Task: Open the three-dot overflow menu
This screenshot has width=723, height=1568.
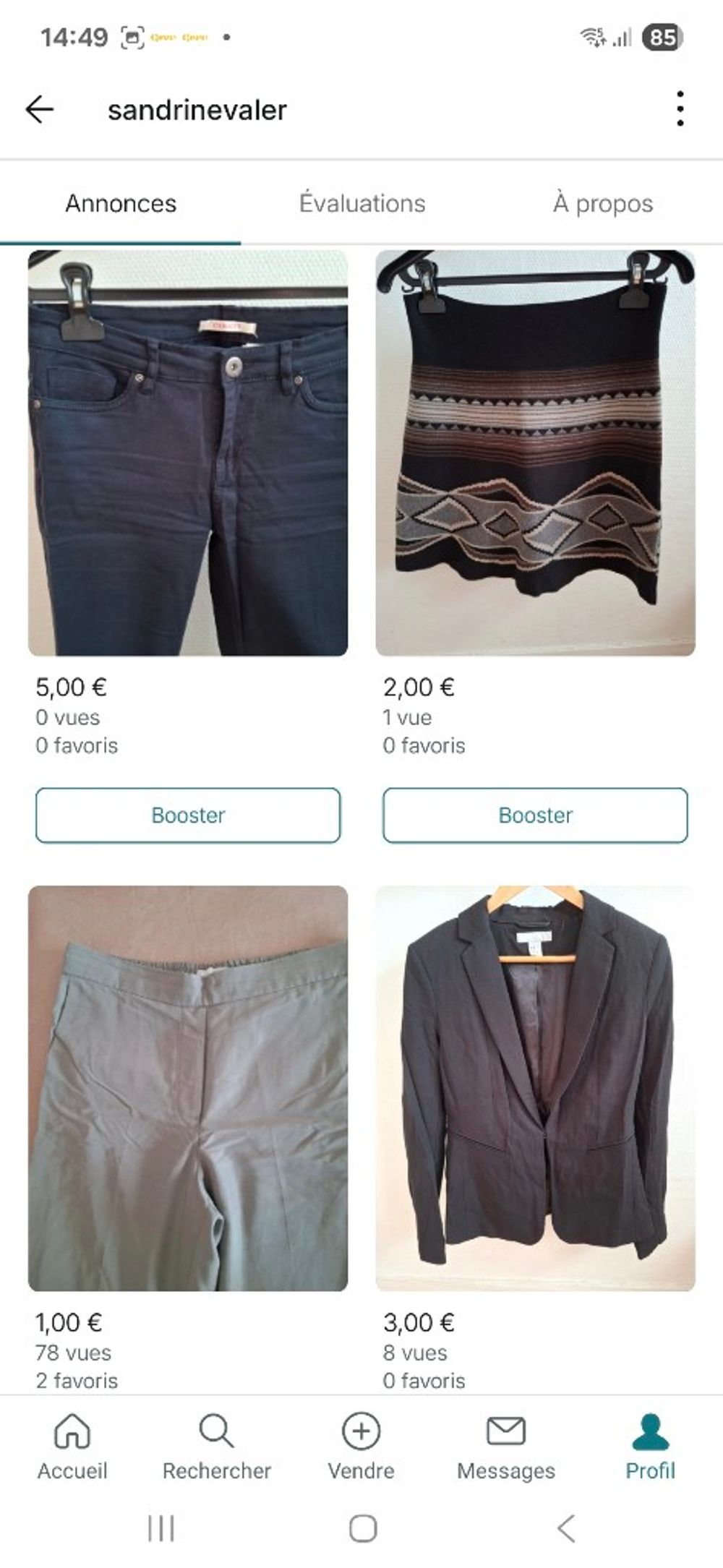Action: (680, 109)
